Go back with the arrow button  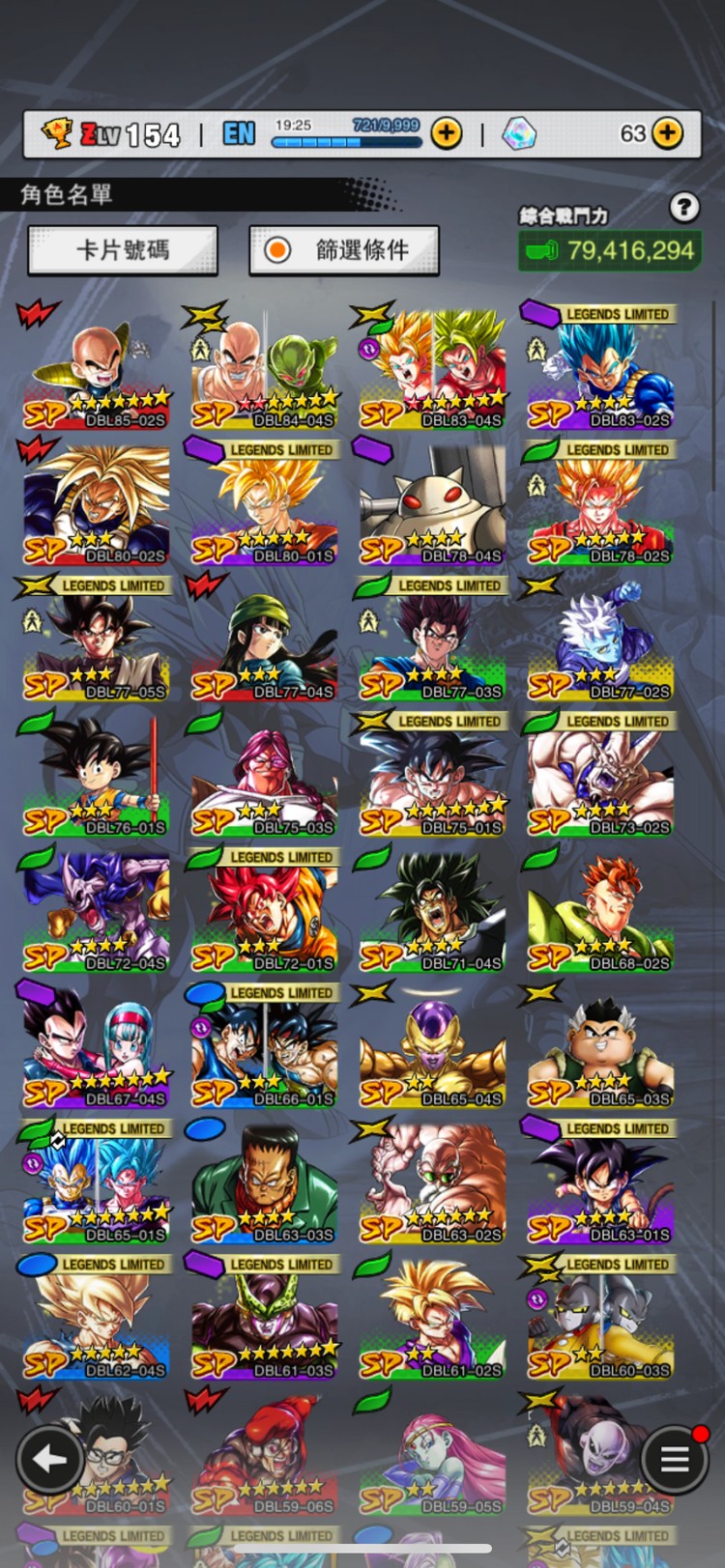(x=49, y=1460)
